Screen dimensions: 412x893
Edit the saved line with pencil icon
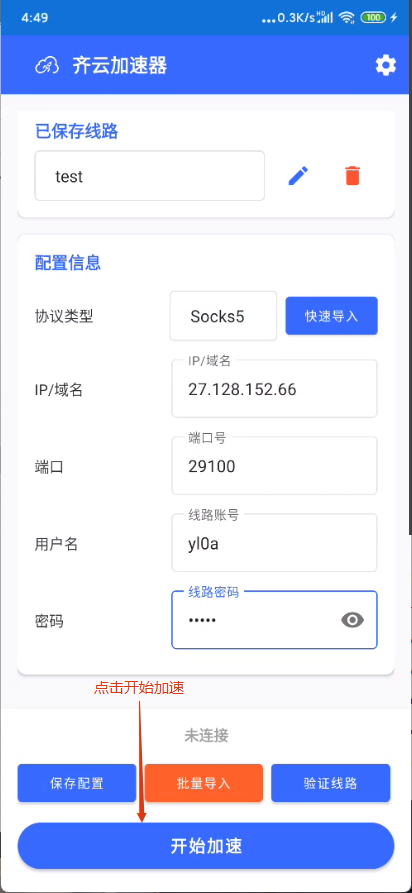298,176
